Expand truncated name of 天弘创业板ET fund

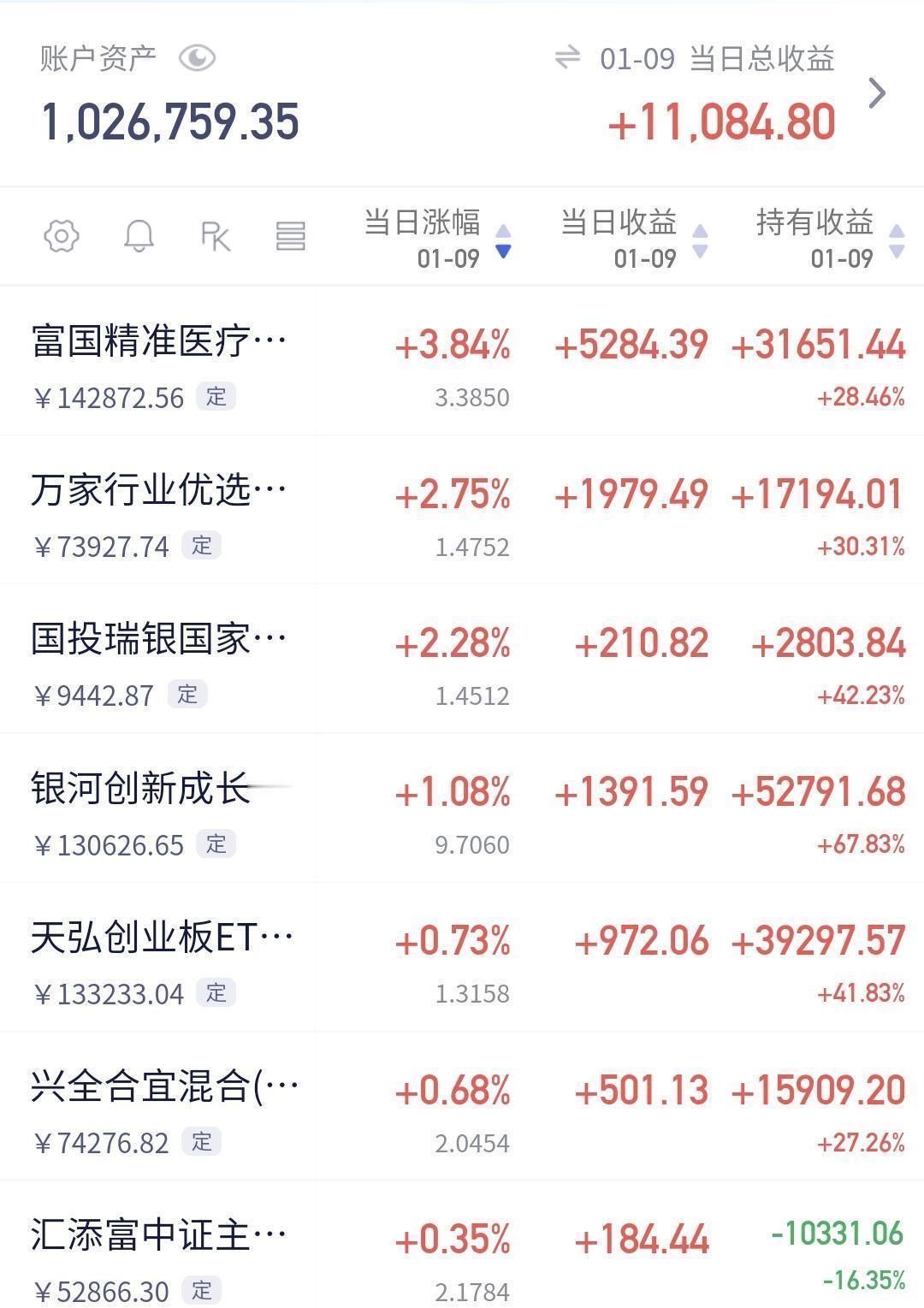158,936
